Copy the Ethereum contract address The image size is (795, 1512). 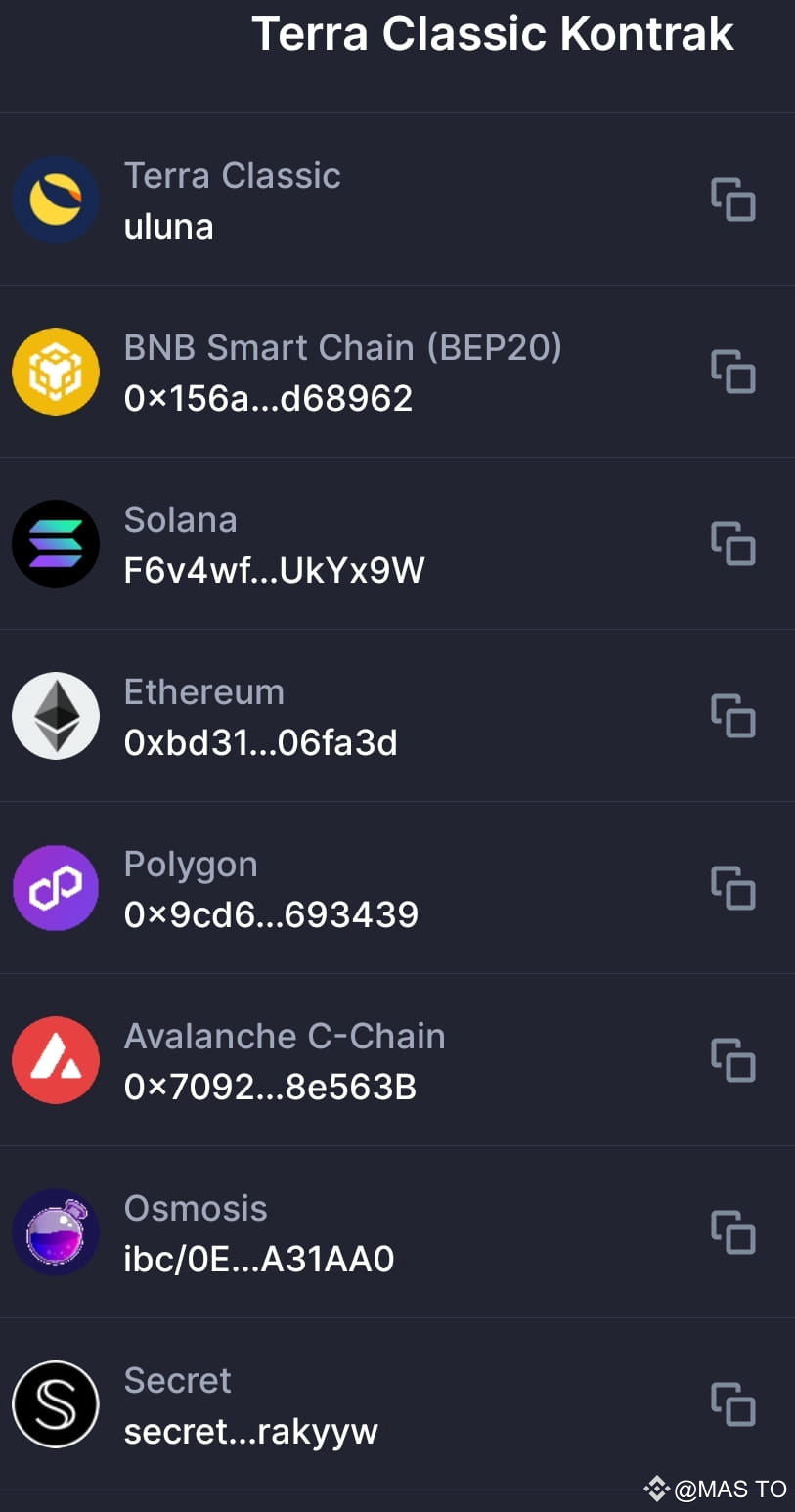click(x=733, y=716)
